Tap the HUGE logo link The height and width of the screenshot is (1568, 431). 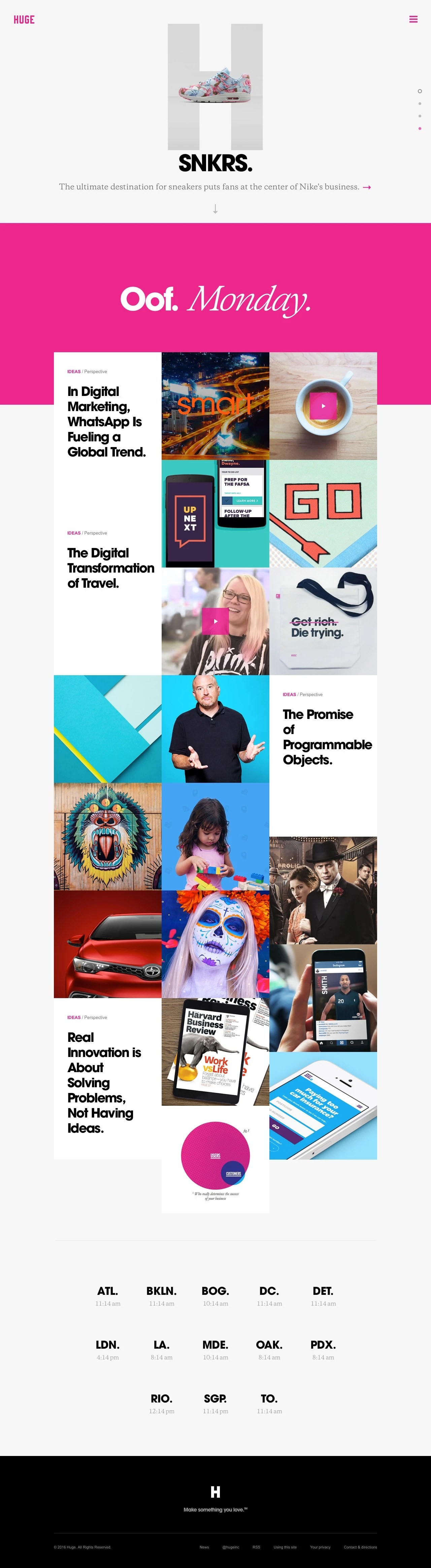pos(24,20)
